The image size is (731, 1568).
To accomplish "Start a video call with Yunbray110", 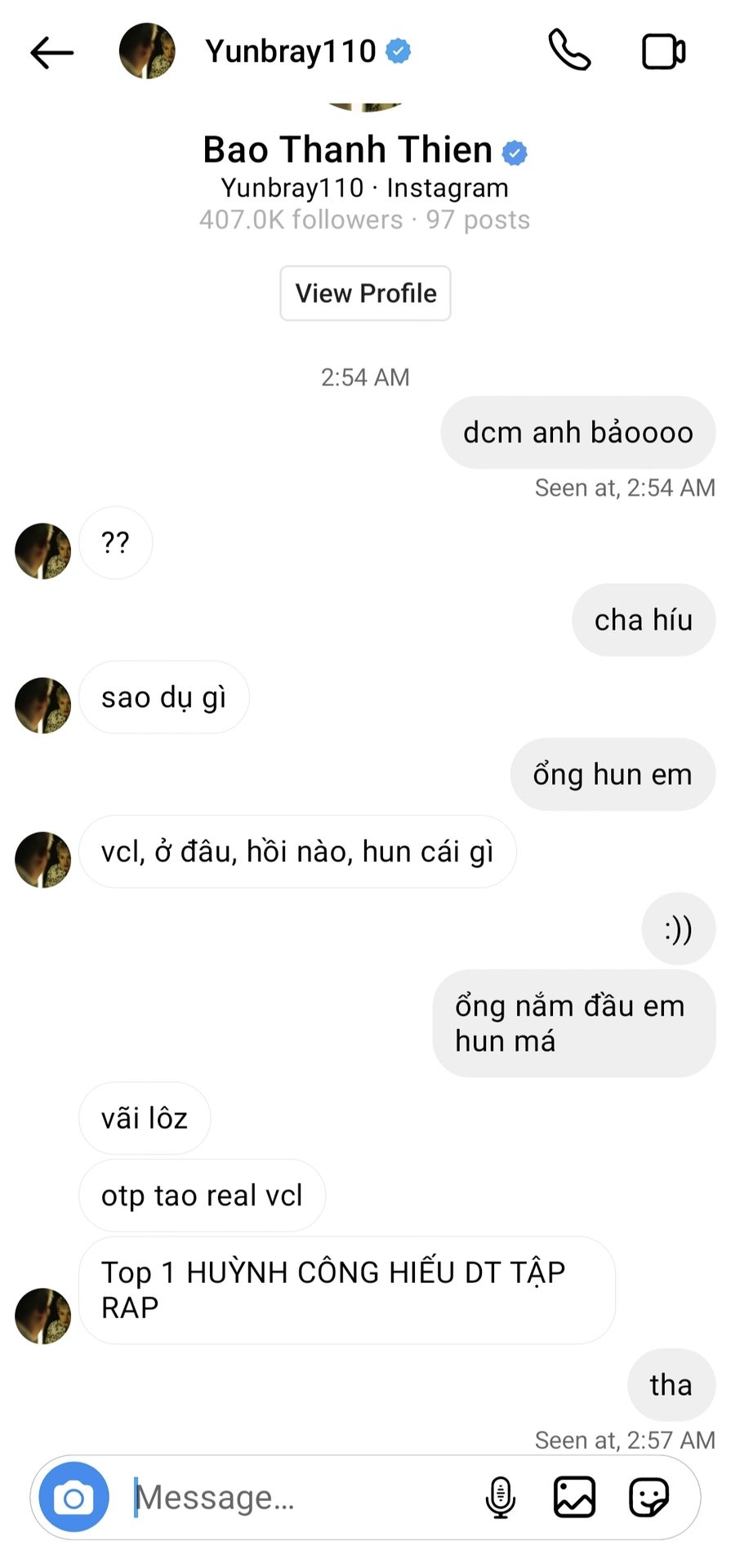I will 663,51.
